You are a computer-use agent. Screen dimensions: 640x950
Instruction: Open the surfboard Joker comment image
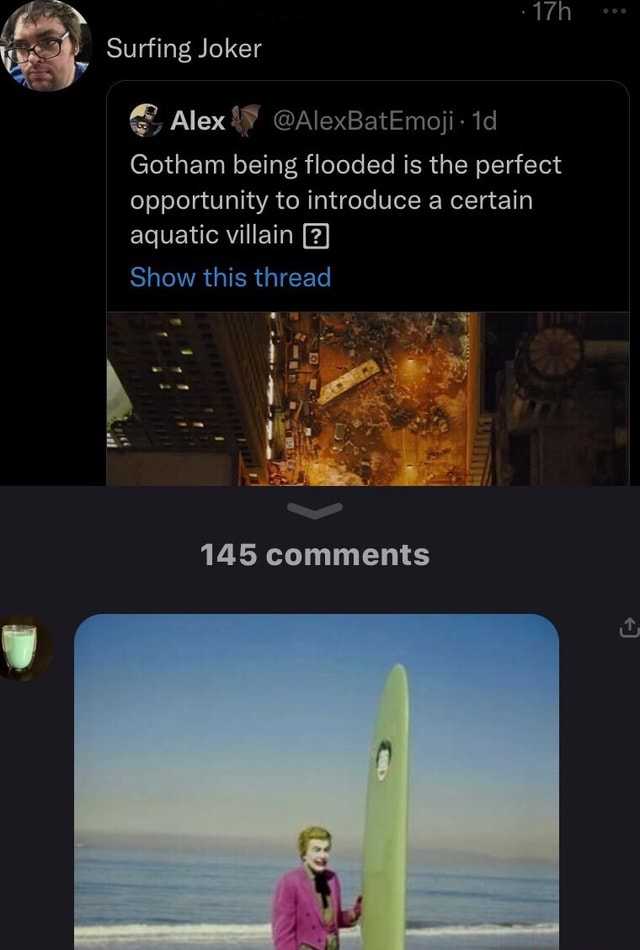pos(316,781)
